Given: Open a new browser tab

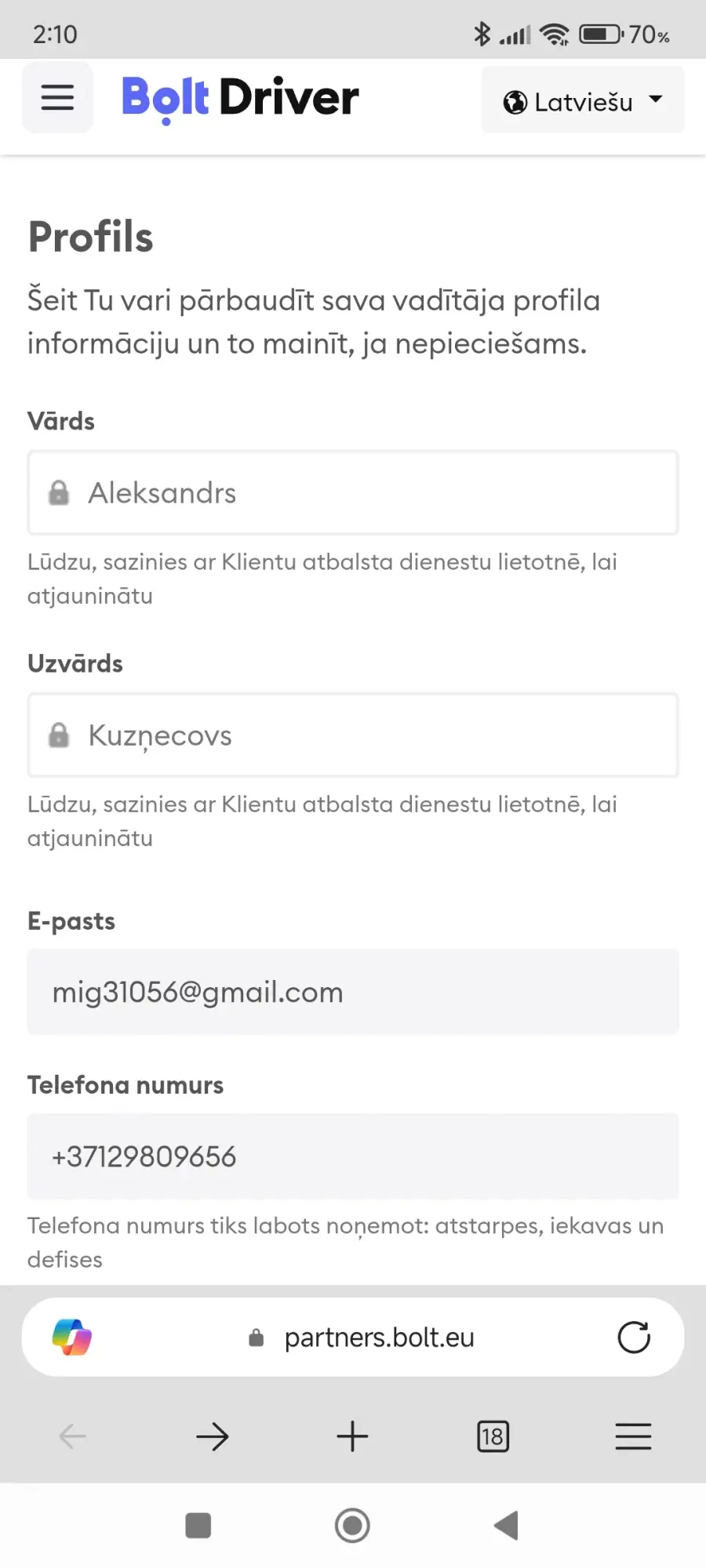Looking at the screenshot, I should (352, 1436).
